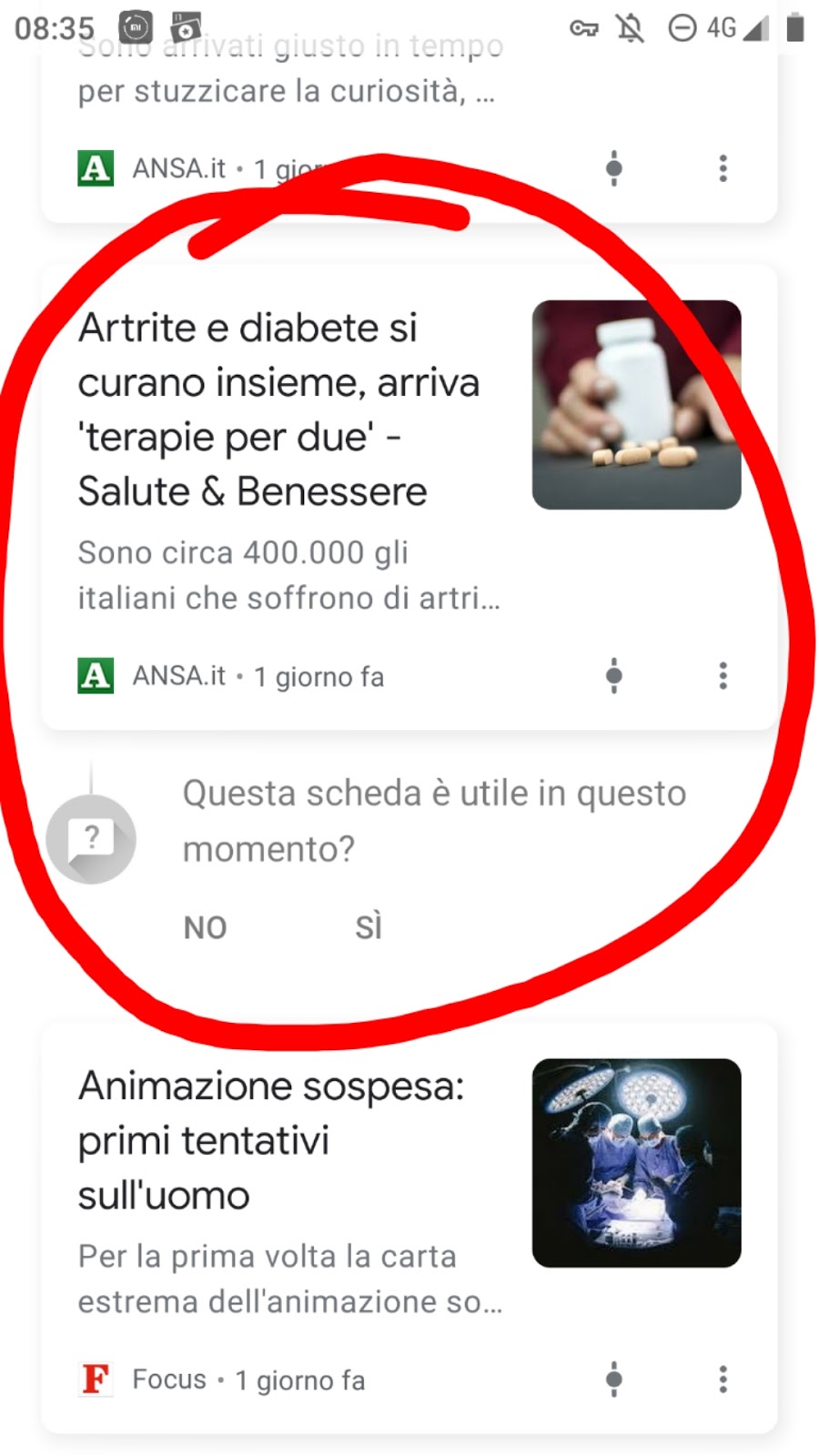The width and height of the screenshot is (819, 1456).
Task: Answer NO to 'Questa scheda è utile'
Action: pos(205,927)
